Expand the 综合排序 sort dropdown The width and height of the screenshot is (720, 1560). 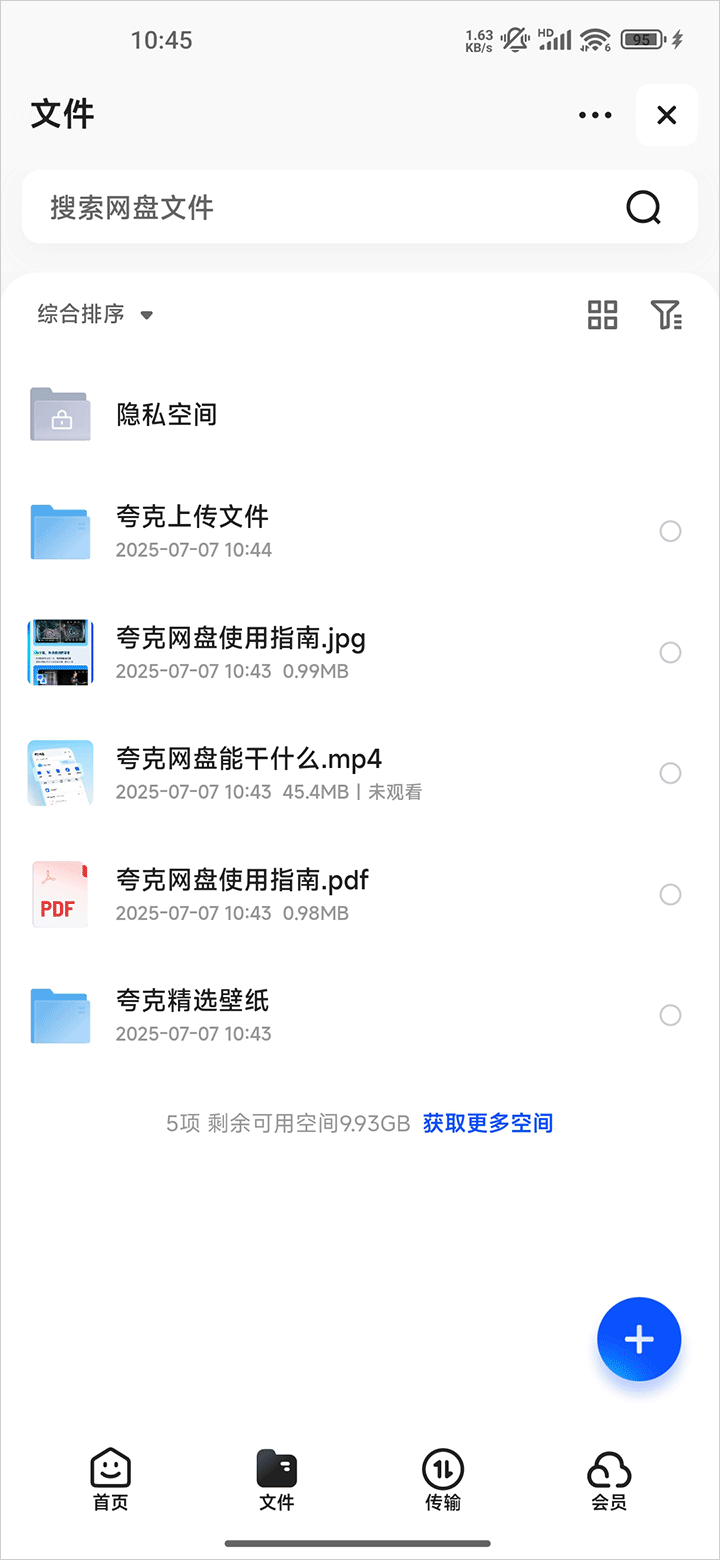click(96, 314)
